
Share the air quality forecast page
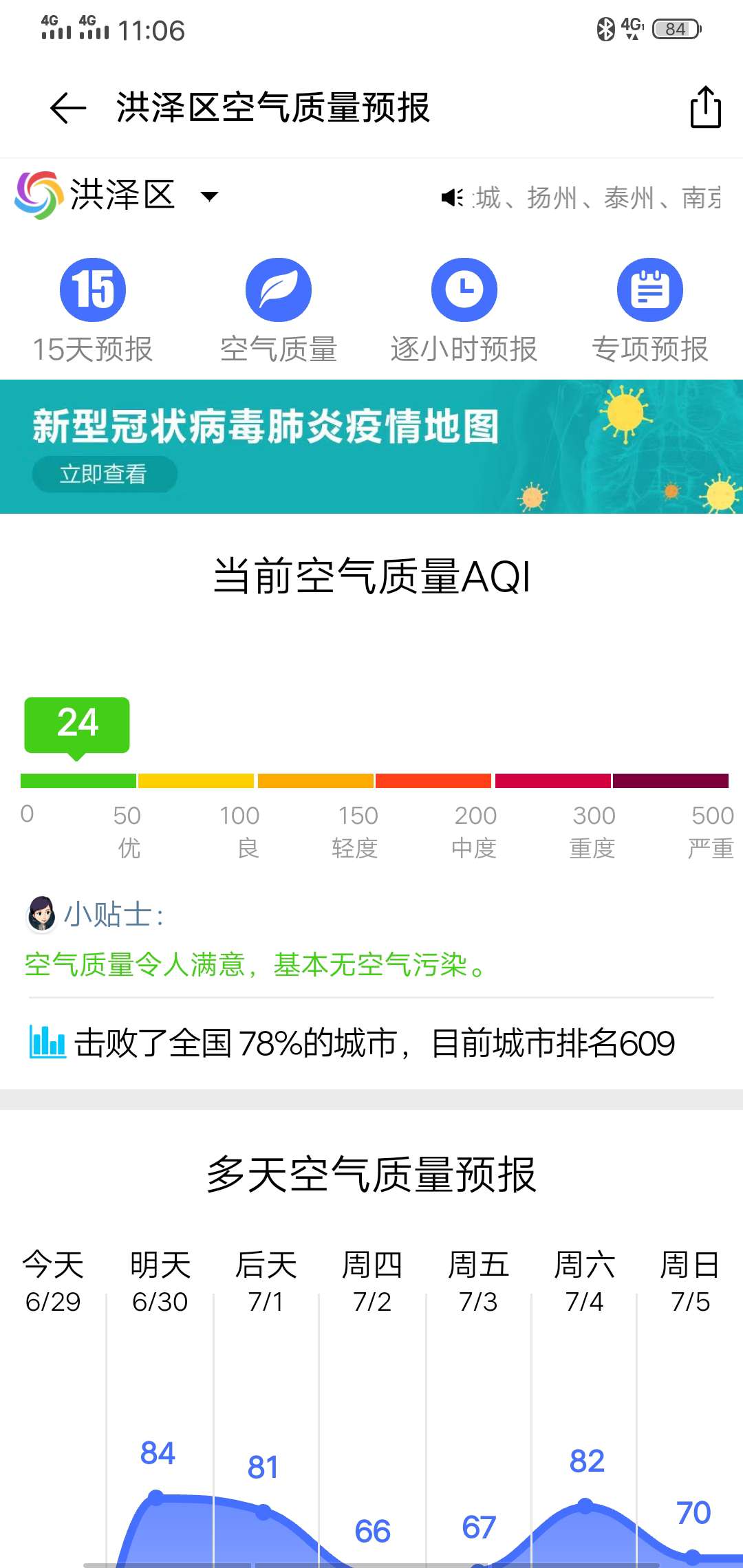tap(705, 107)
